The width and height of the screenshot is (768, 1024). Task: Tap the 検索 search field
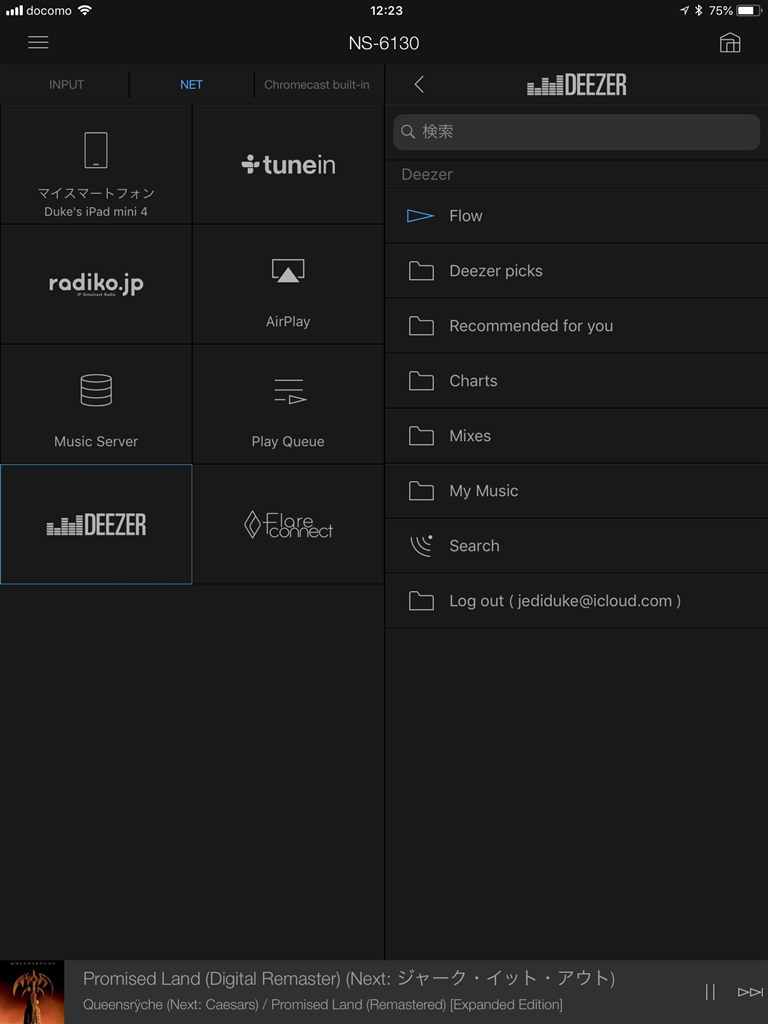coord(576,132)
